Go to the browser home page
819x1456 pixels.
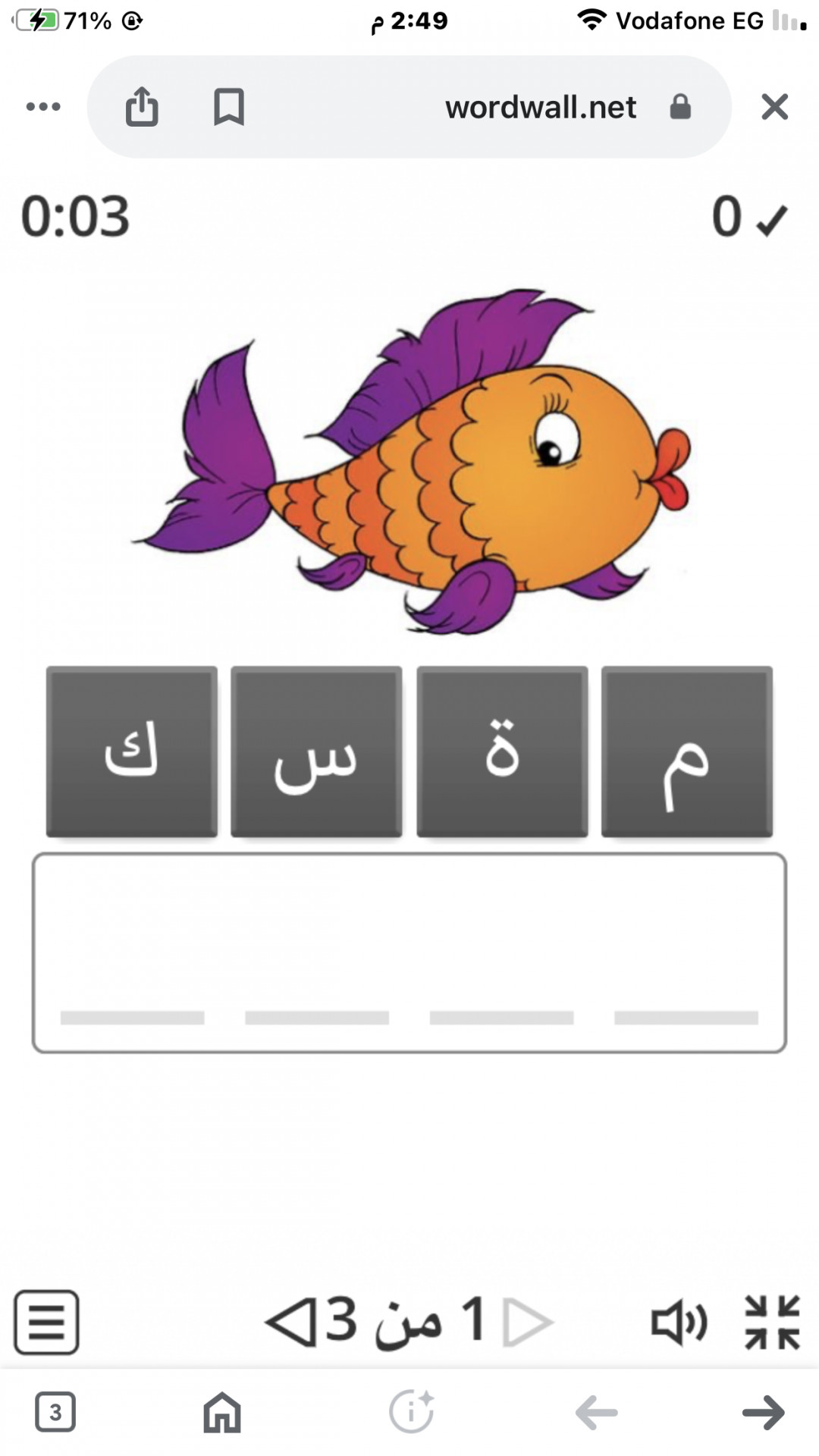click(221, 1412)
